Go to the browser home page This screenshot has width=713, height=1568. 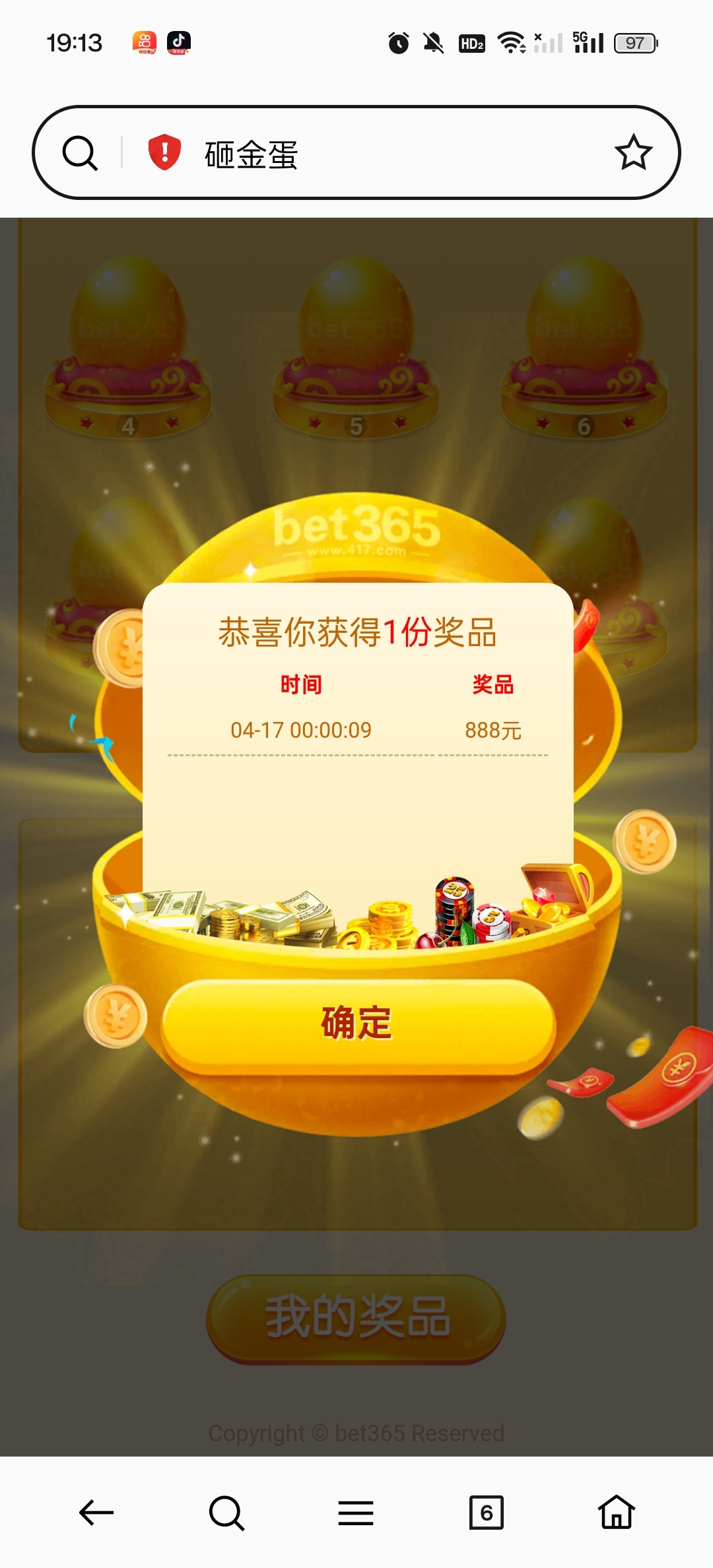[x=616, y=1512]
